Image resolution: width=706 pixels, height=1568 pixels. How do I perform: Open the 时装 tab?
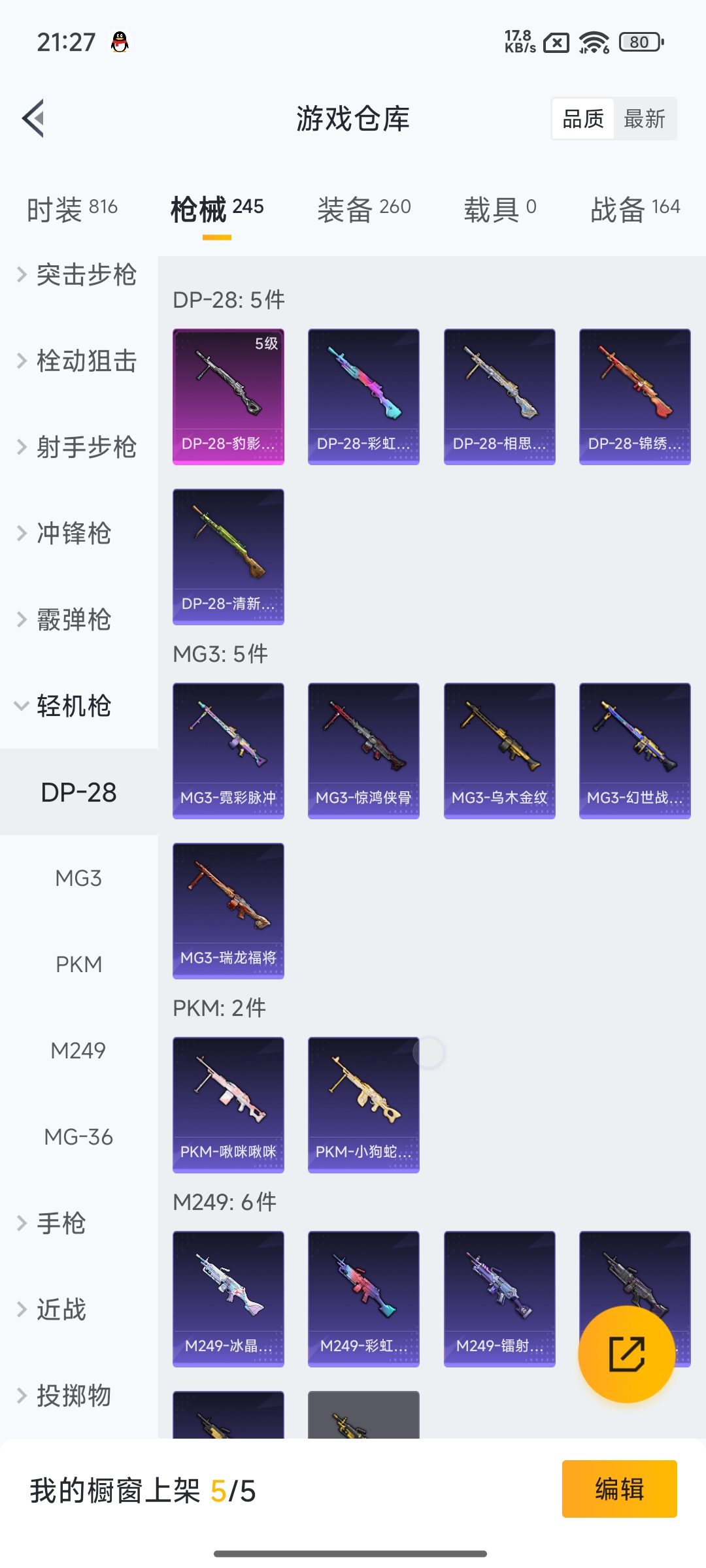pyautogui.click(x=69, y=207)
